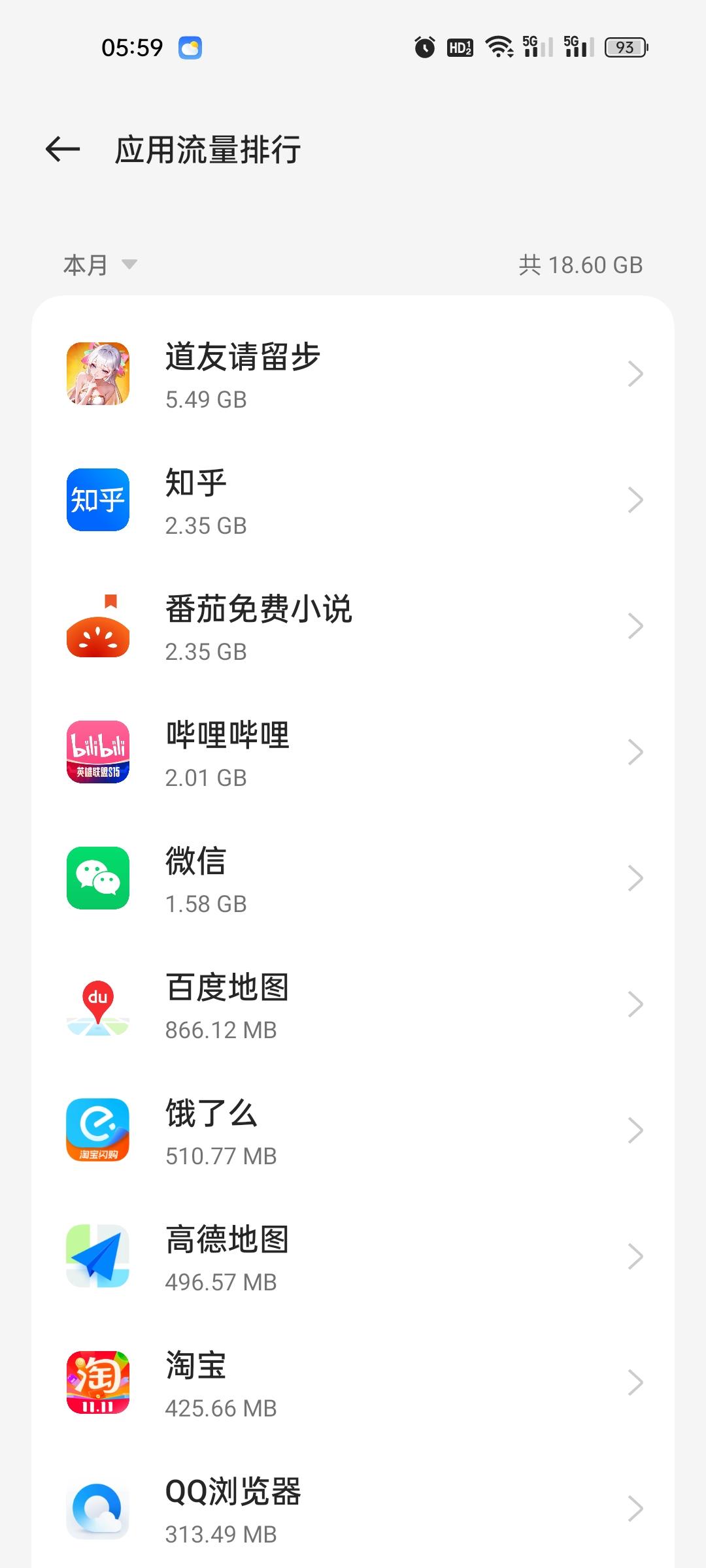Tap the QQ浏览器 row
The image size is (706, 1568).
(353, 1509)
